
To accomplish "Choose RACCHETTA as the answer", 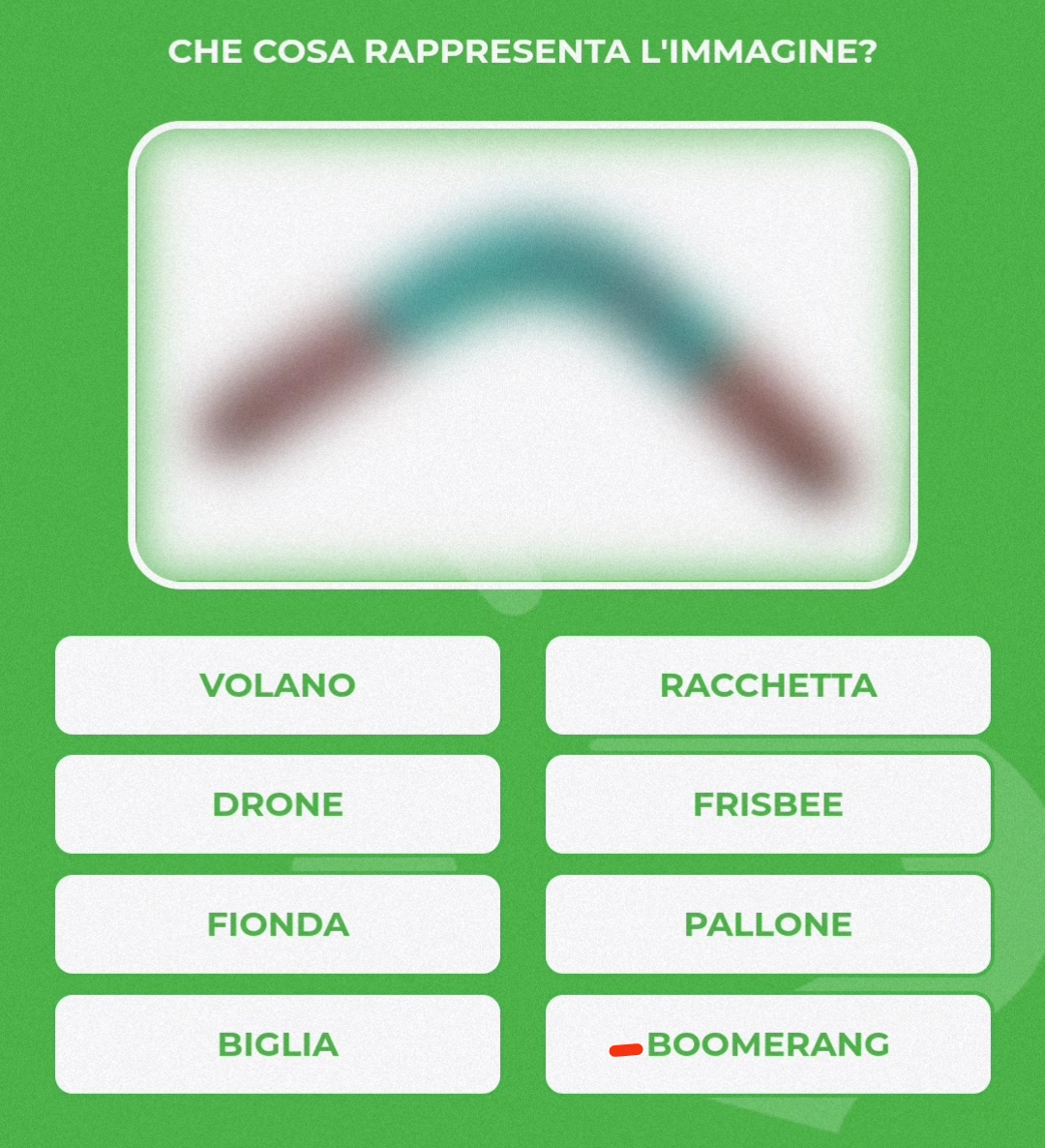I will click(767, 684).
